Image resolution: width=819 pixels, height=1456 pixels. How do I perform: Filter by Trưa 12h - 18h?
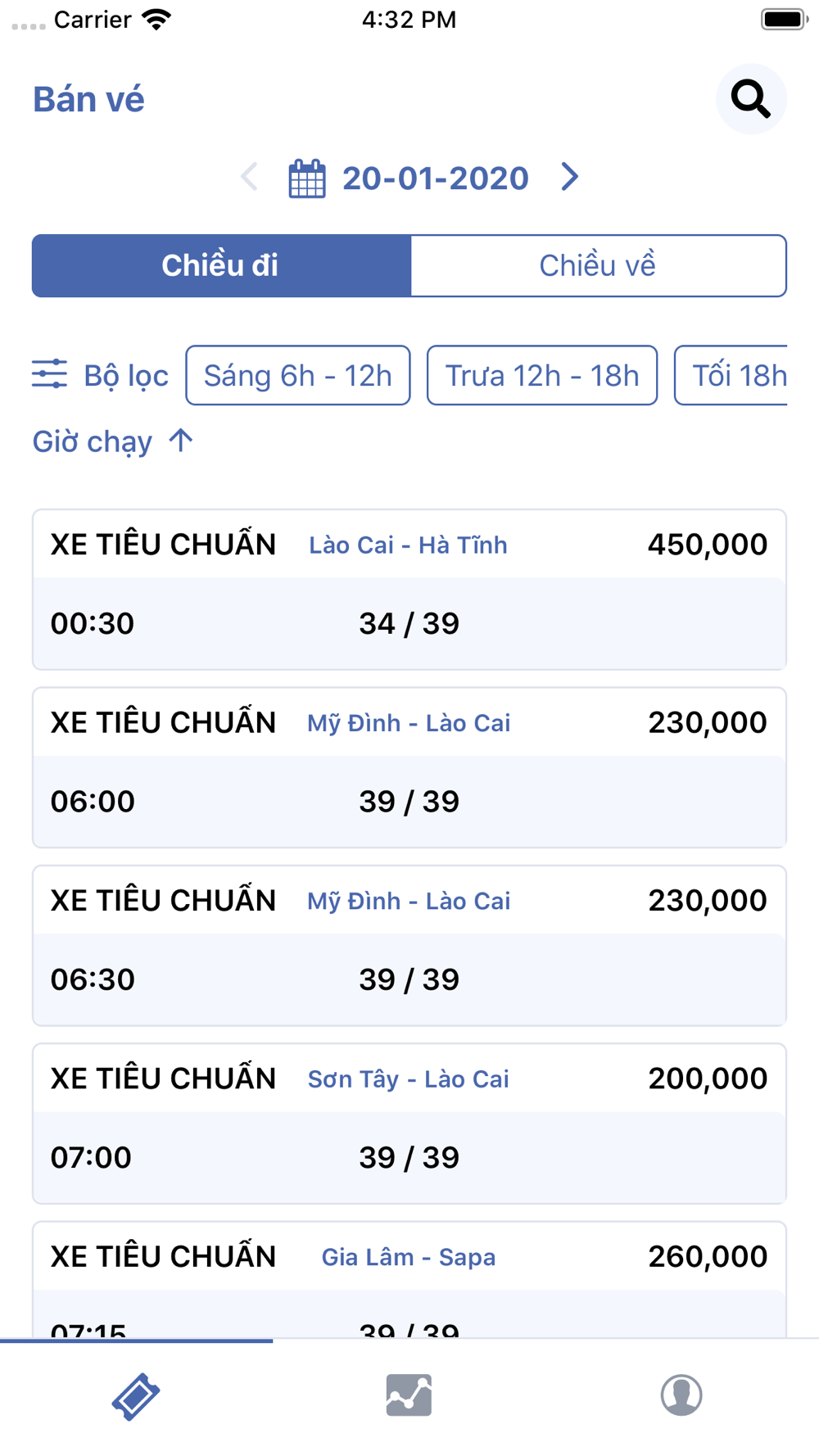(542, 375)
